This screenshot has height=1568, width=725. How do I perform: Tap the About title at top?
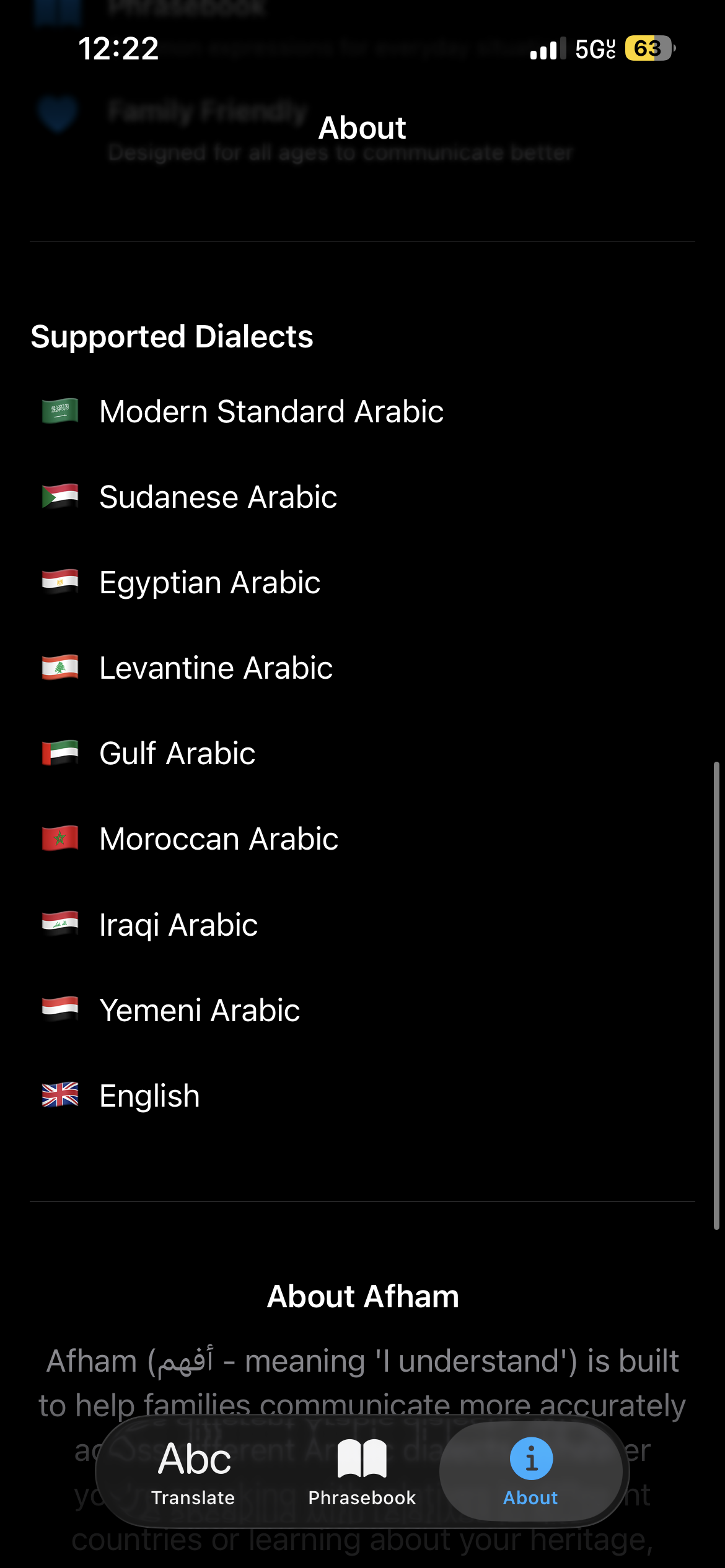click(362, 128)
